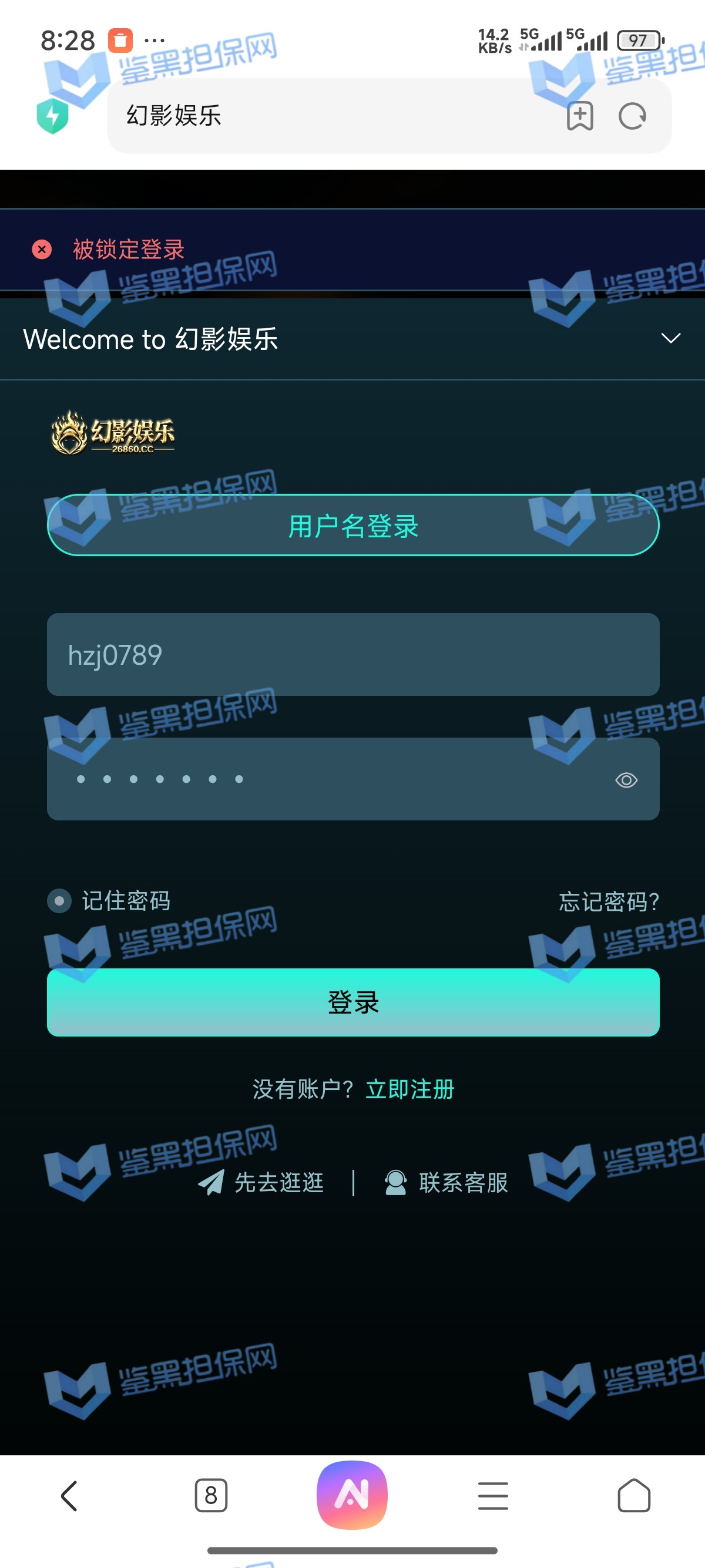
Task: Go to the browser home page
Action: (634, 1496)
